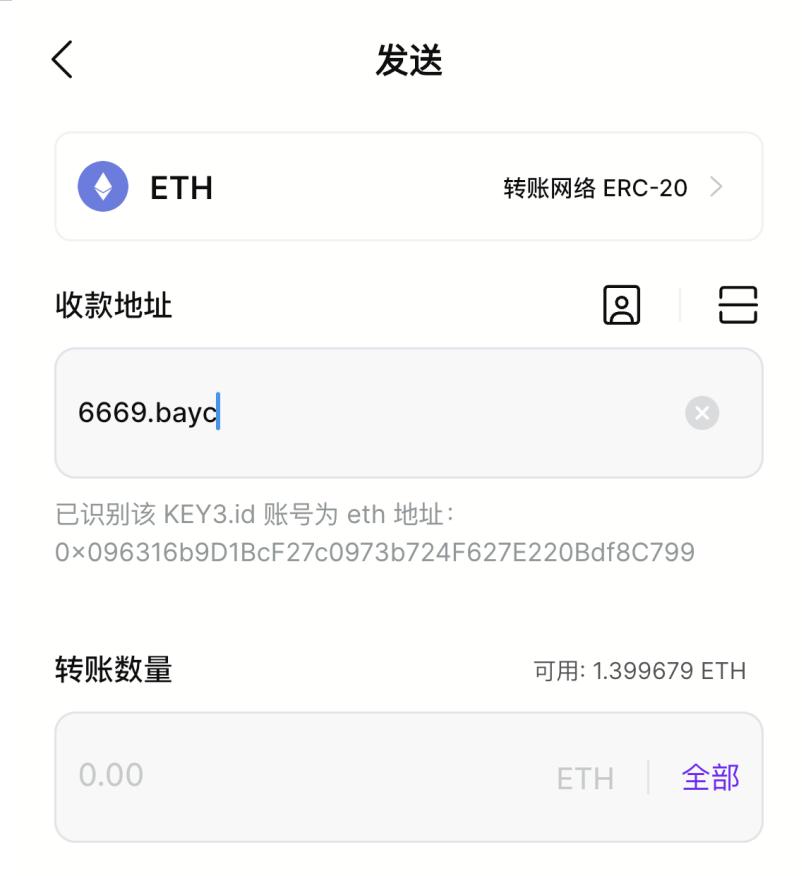Clear the entered 6669.bayc address

pos(702,413)
